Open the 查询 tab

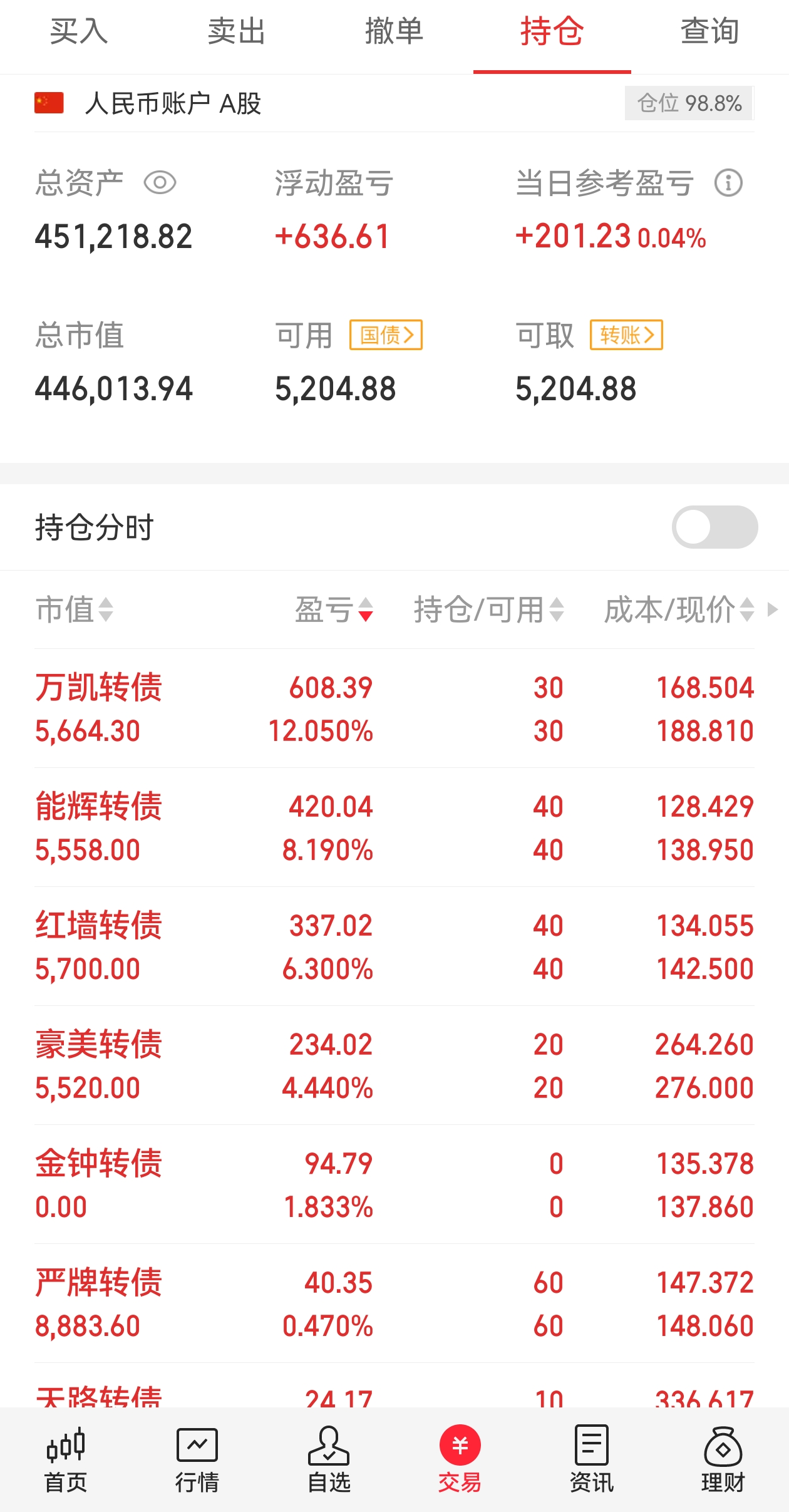709,31
